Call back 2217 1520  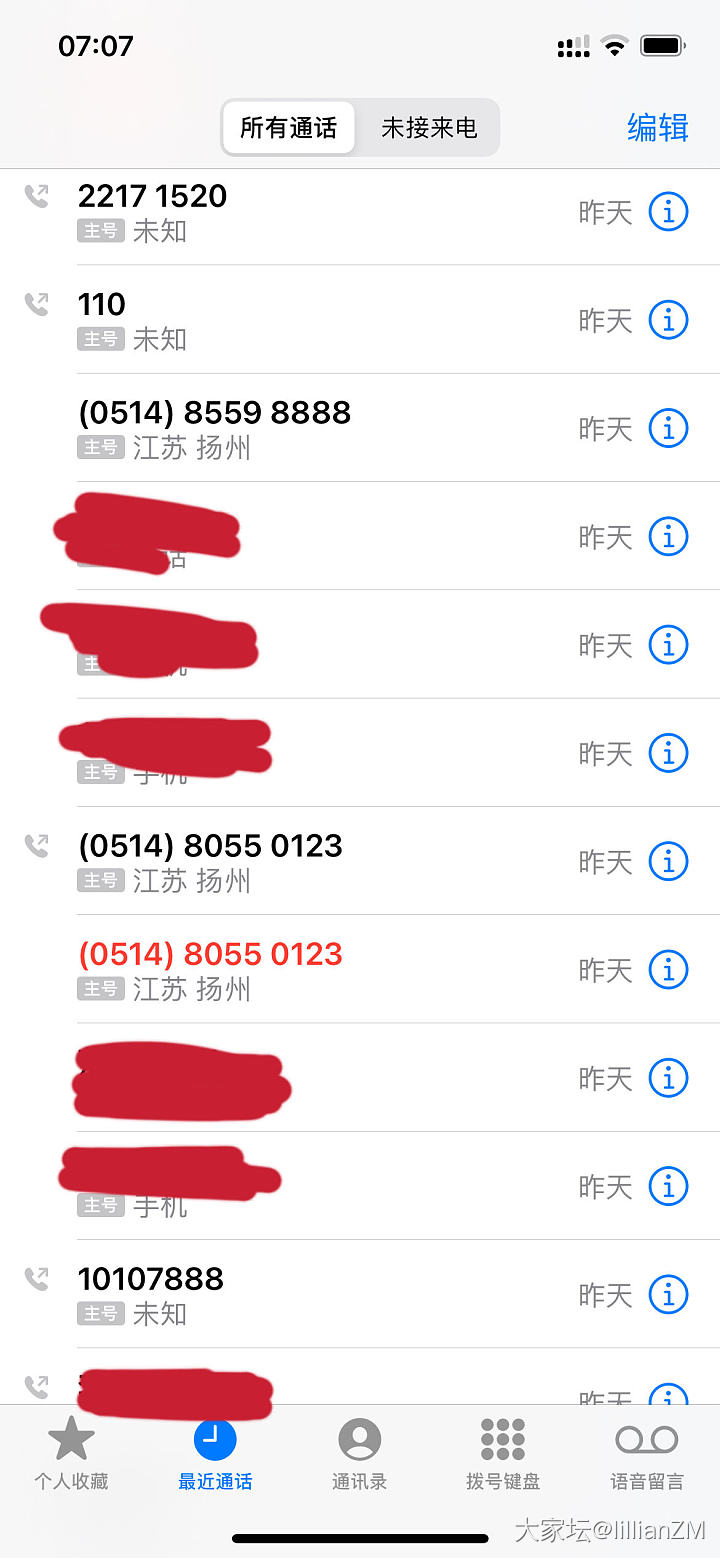pyautogui.click(x=300, y=212)
